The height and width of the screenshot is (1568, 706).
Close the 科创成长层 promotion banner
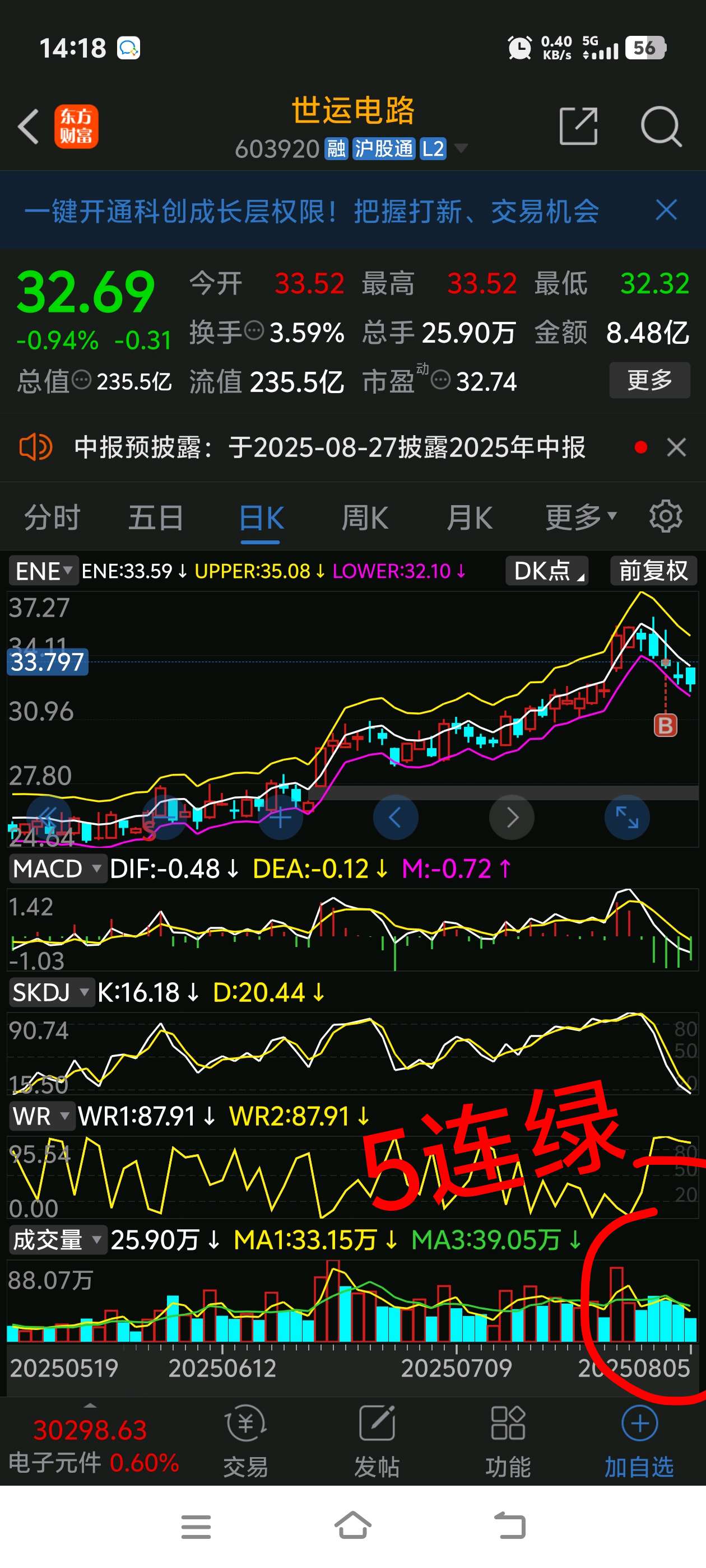pos(666,210)
